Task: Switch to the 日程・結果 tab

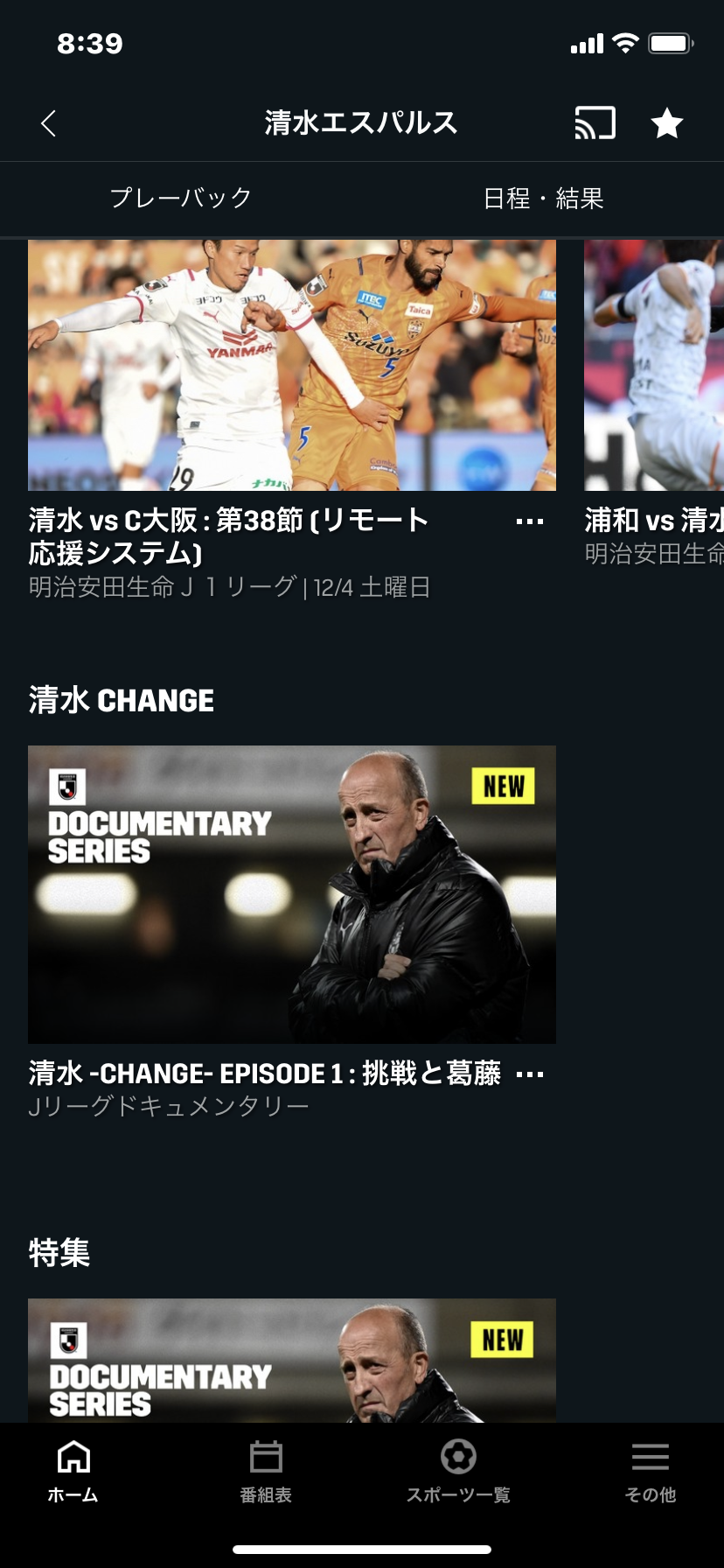Action: [x=543, y=199]
